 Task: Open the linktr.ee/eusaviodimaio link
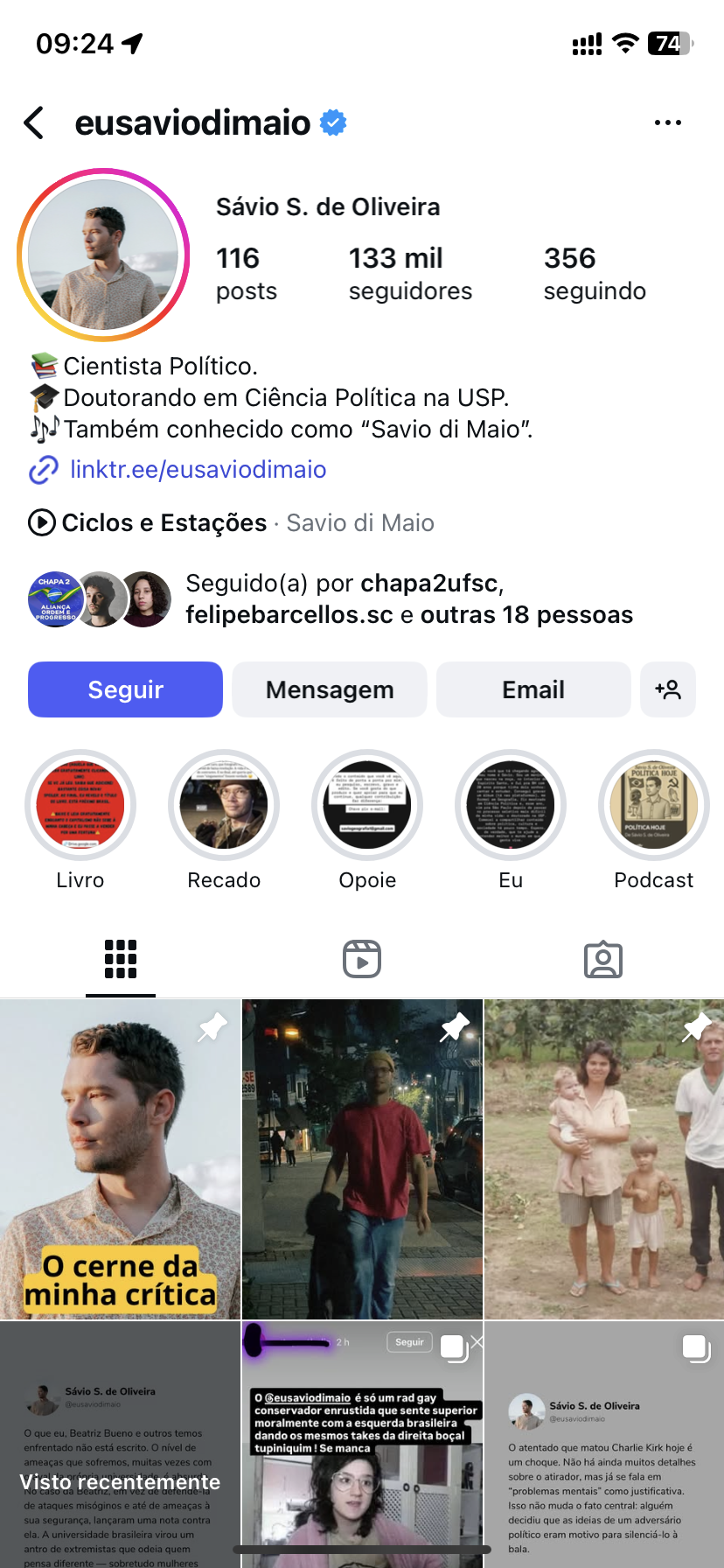coord(198,470)
